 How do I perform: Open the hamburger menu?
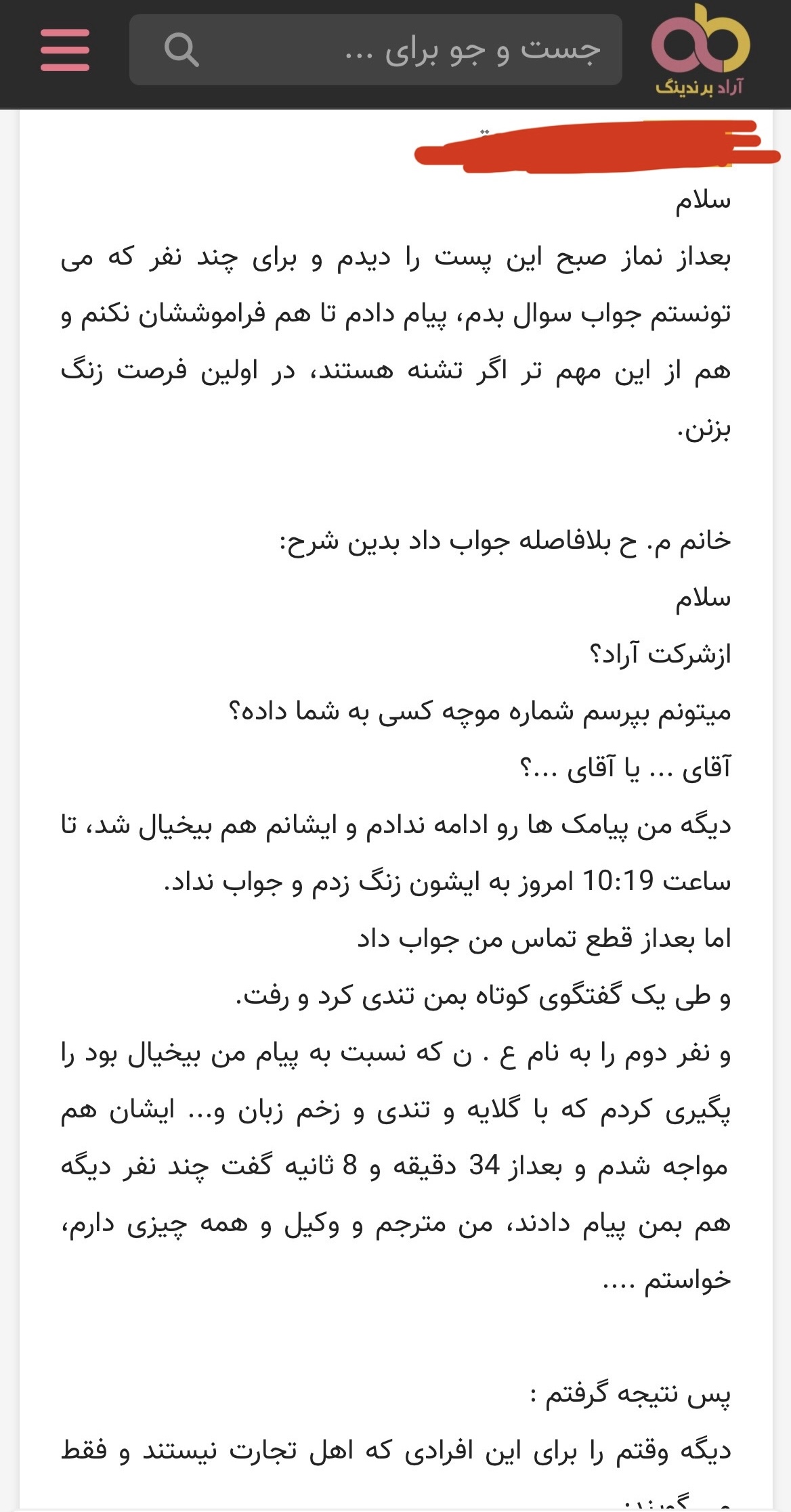(x=65, y=50)
